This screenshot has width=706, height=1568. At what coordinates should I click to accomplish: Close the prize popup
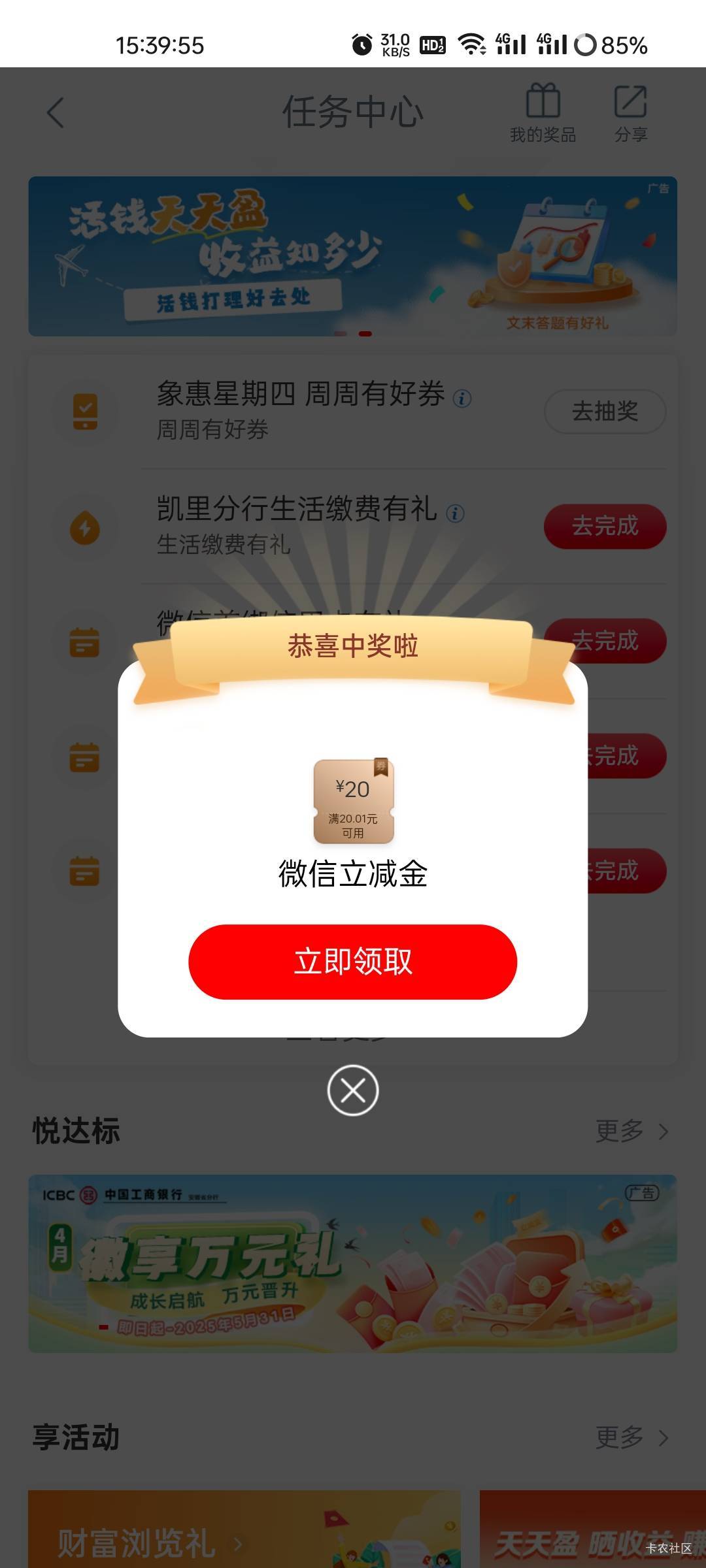coord(353,1090)
